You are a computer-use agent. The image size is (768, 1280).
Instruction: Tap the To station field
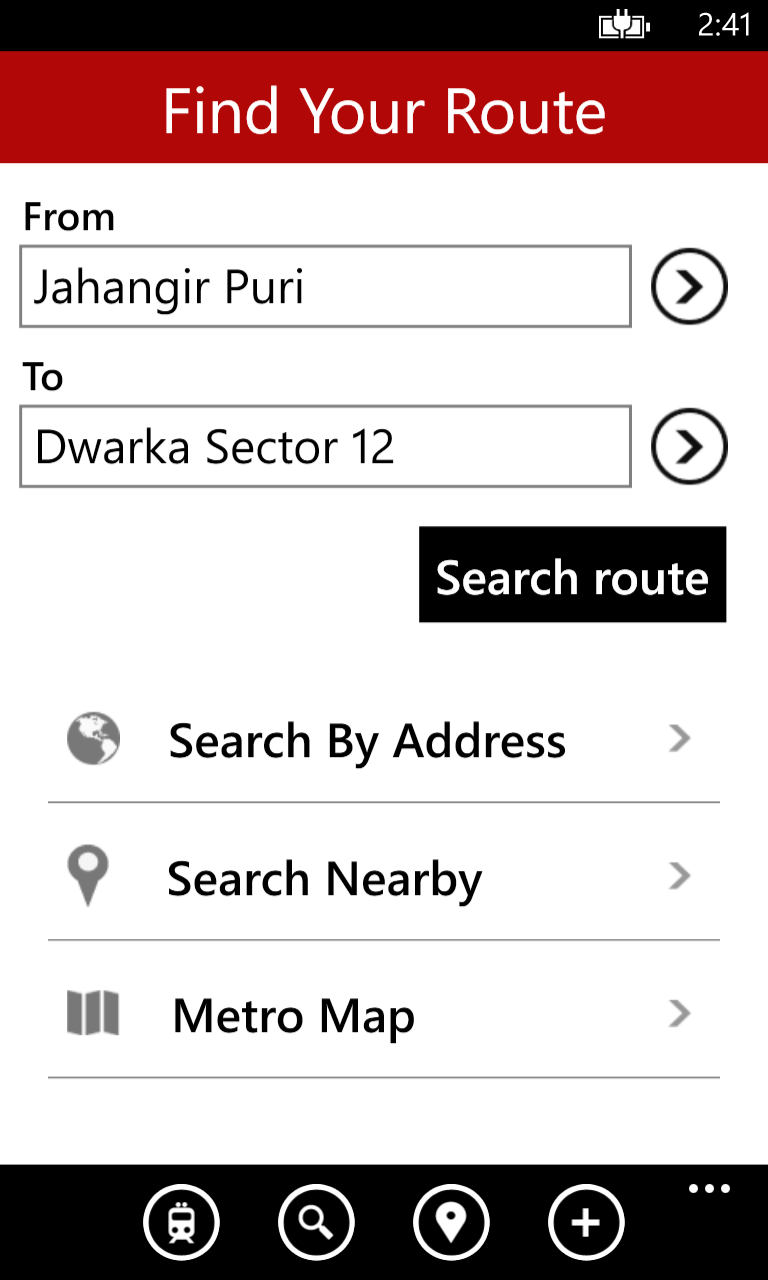pos(325,447)
